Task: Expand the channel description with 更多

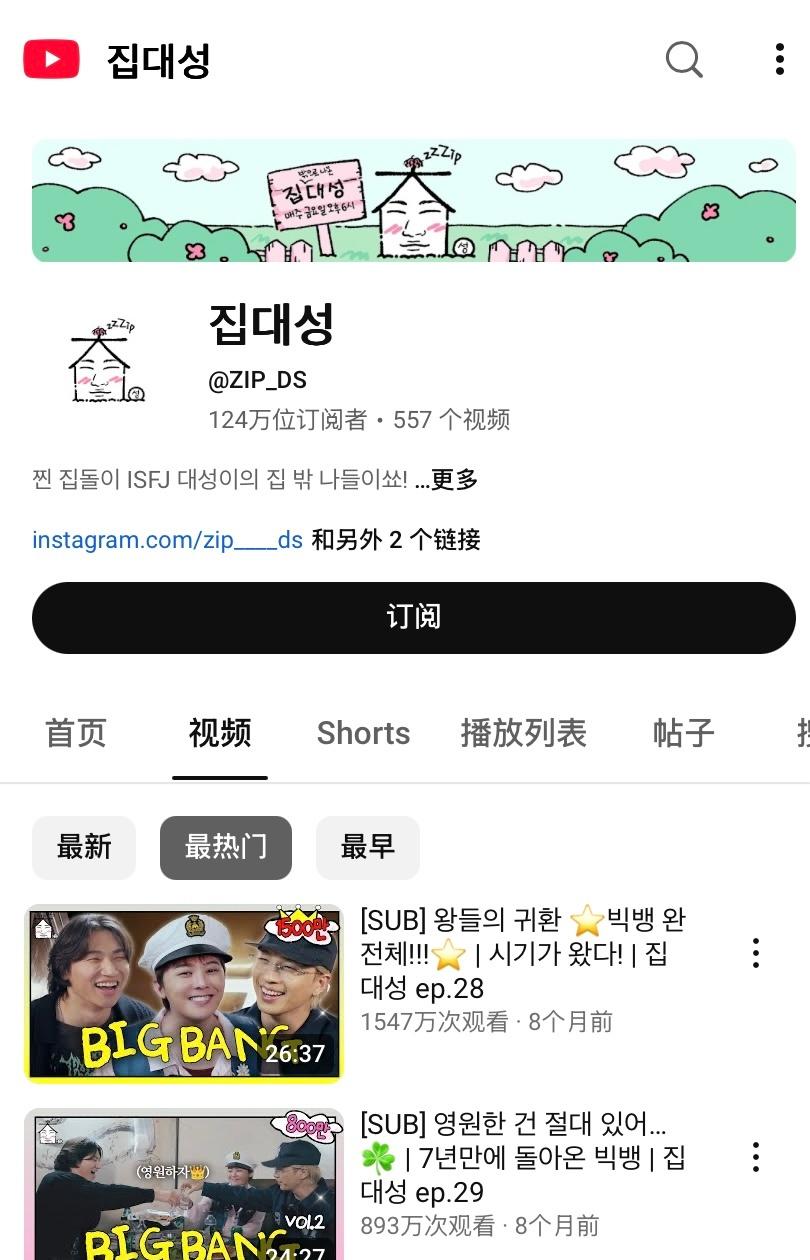Action: (454, 480)
